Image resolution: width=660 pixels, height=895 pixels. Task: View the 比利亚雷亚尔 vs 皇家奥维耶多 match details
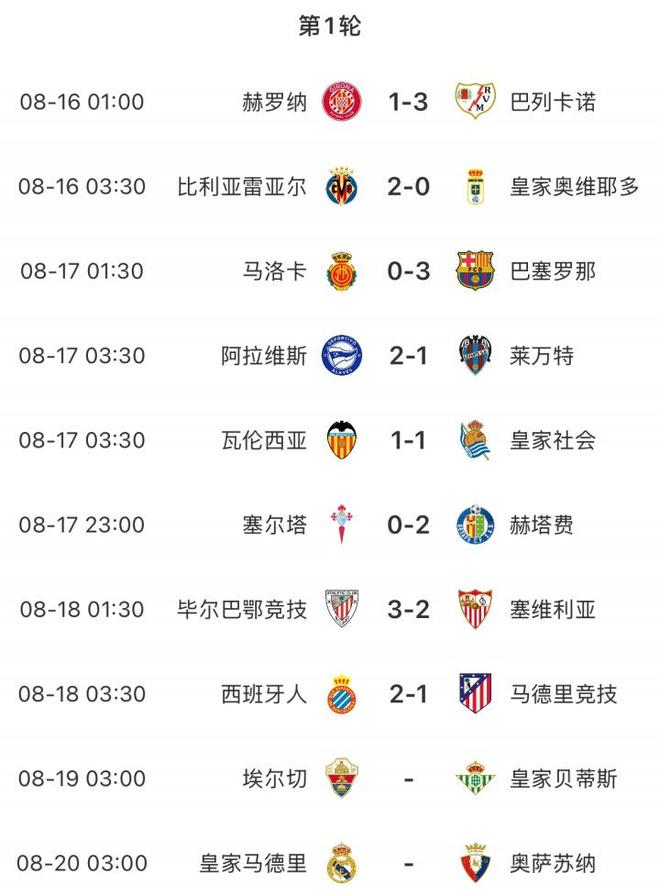click(408, 186)
